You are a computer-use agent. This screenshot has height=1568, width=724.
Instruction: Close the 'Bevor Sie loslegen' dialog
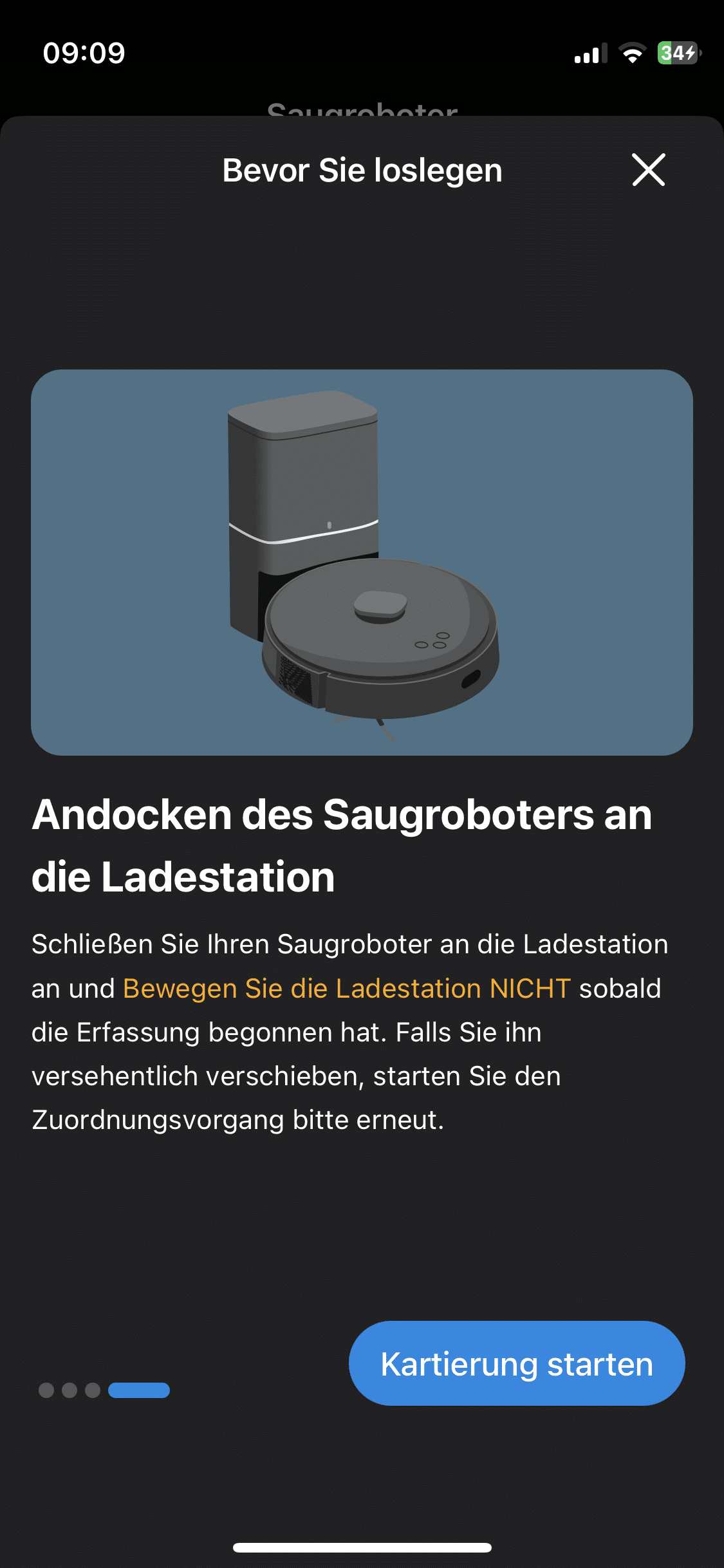click(648, 170)
